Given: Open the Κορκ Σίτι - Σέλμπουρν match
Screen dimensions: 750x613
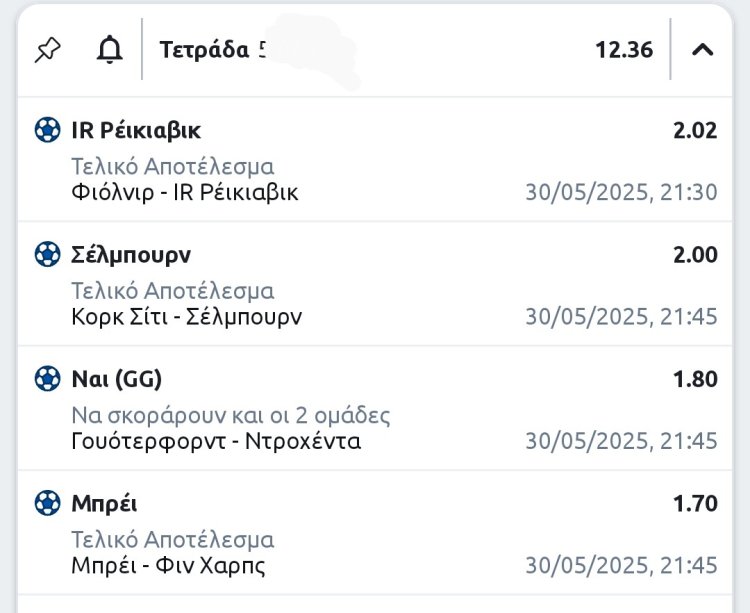Looking at the screenshot, I should click(x=187, y=317).
